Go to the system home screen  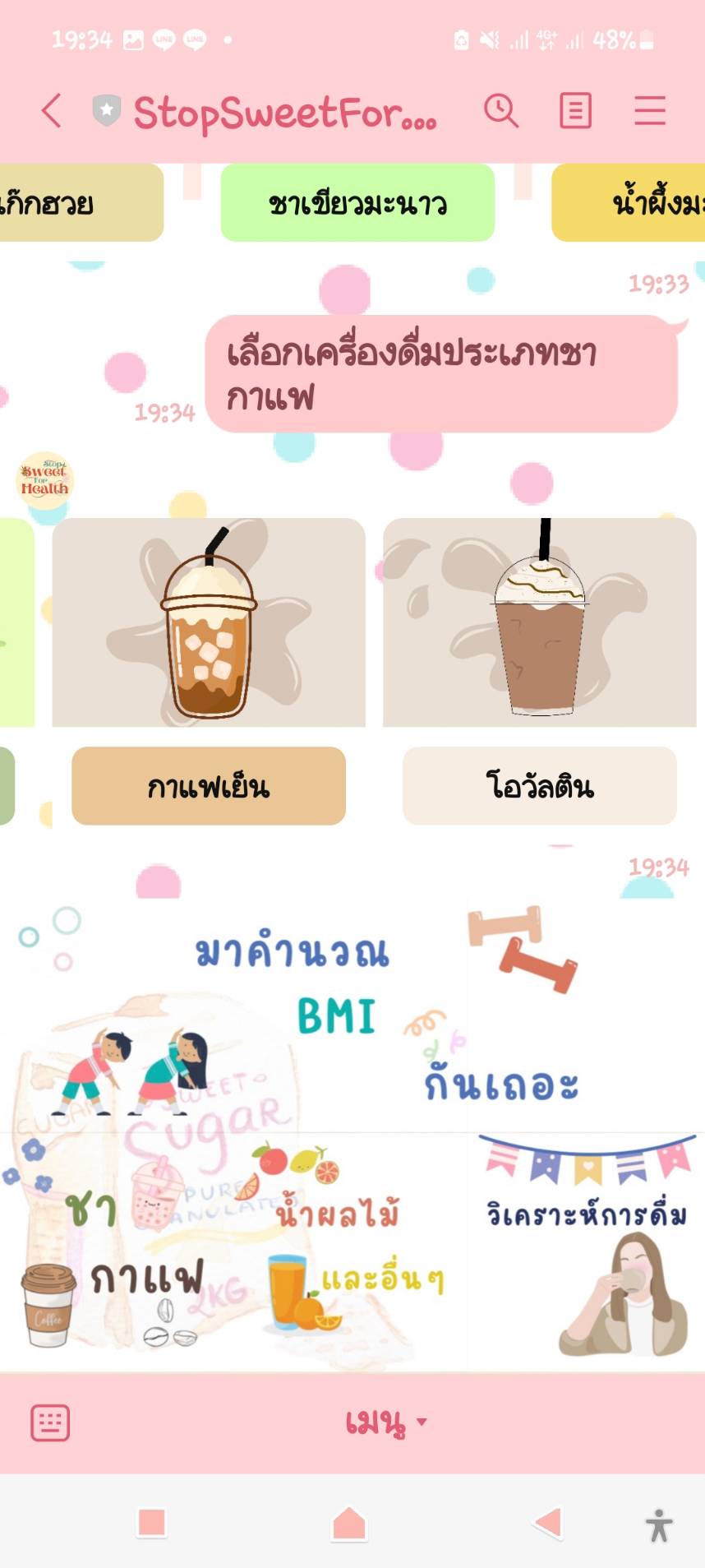click(348, 1524)
